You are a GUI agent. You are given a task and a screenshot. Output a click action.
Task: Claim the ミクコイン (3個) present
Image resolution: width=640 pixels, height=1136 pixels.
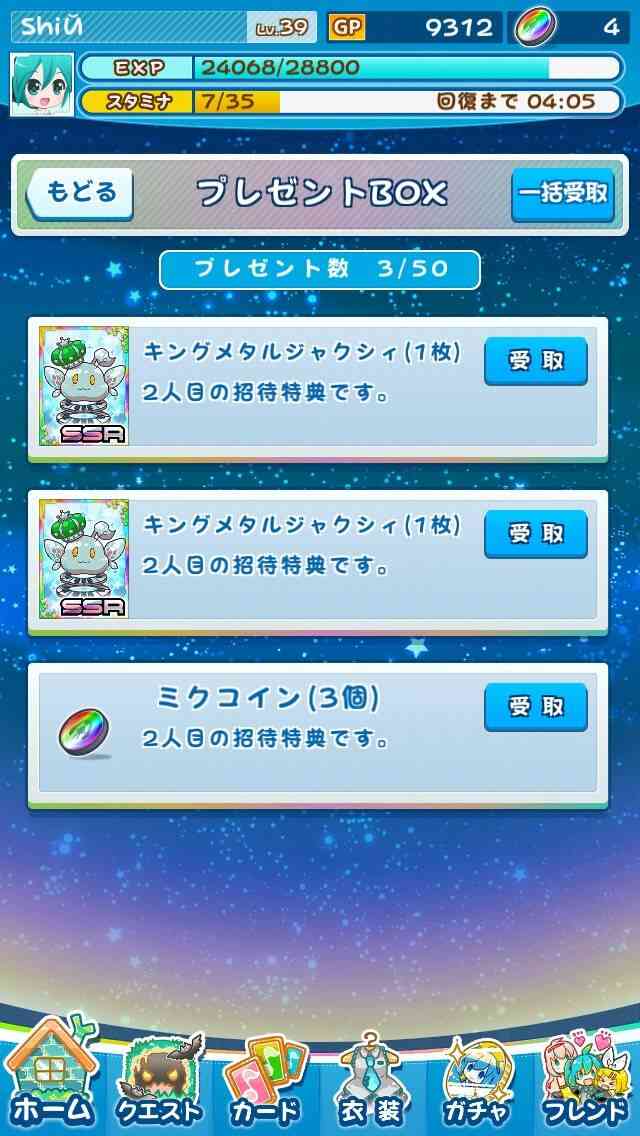click(x=536, y=706)
